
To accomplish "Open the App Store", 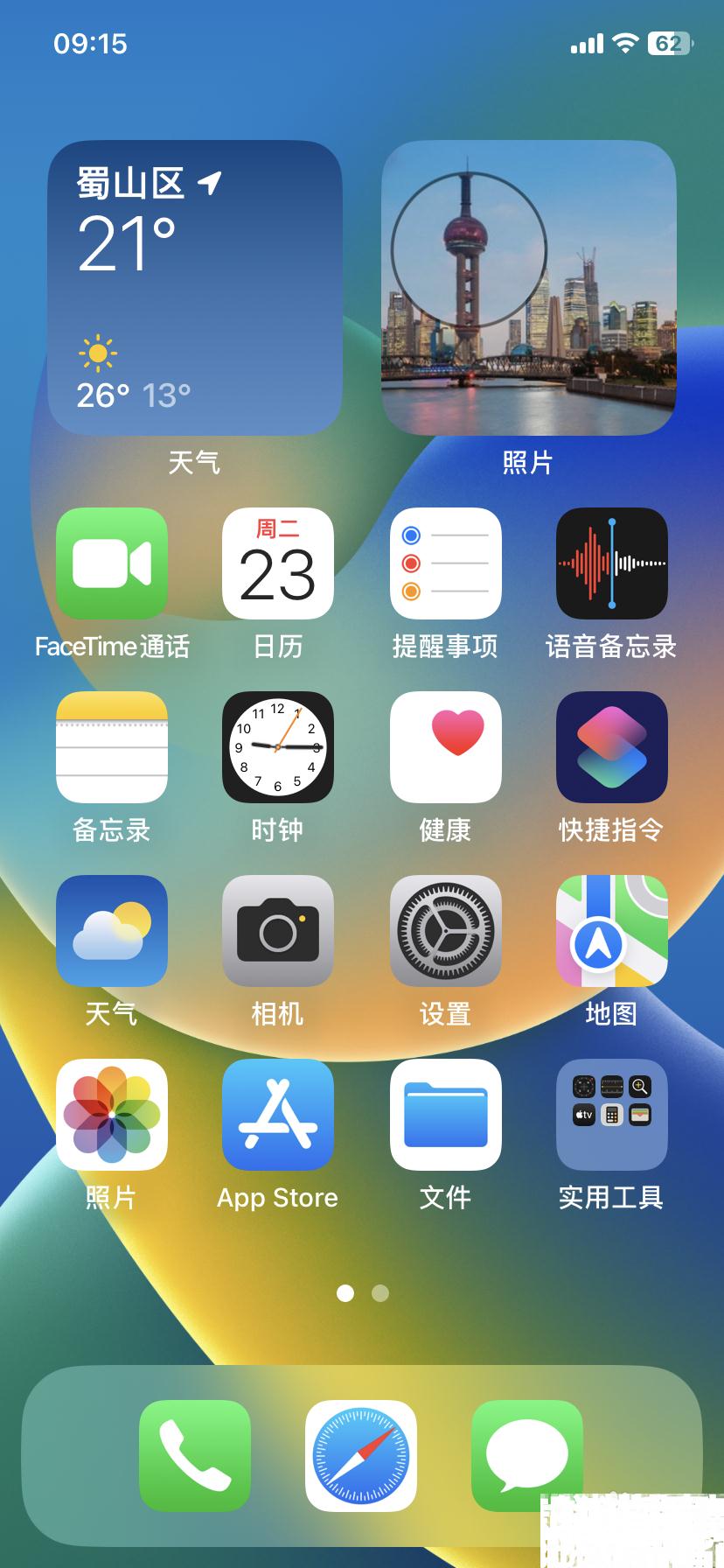I will tap(277, 1116).
